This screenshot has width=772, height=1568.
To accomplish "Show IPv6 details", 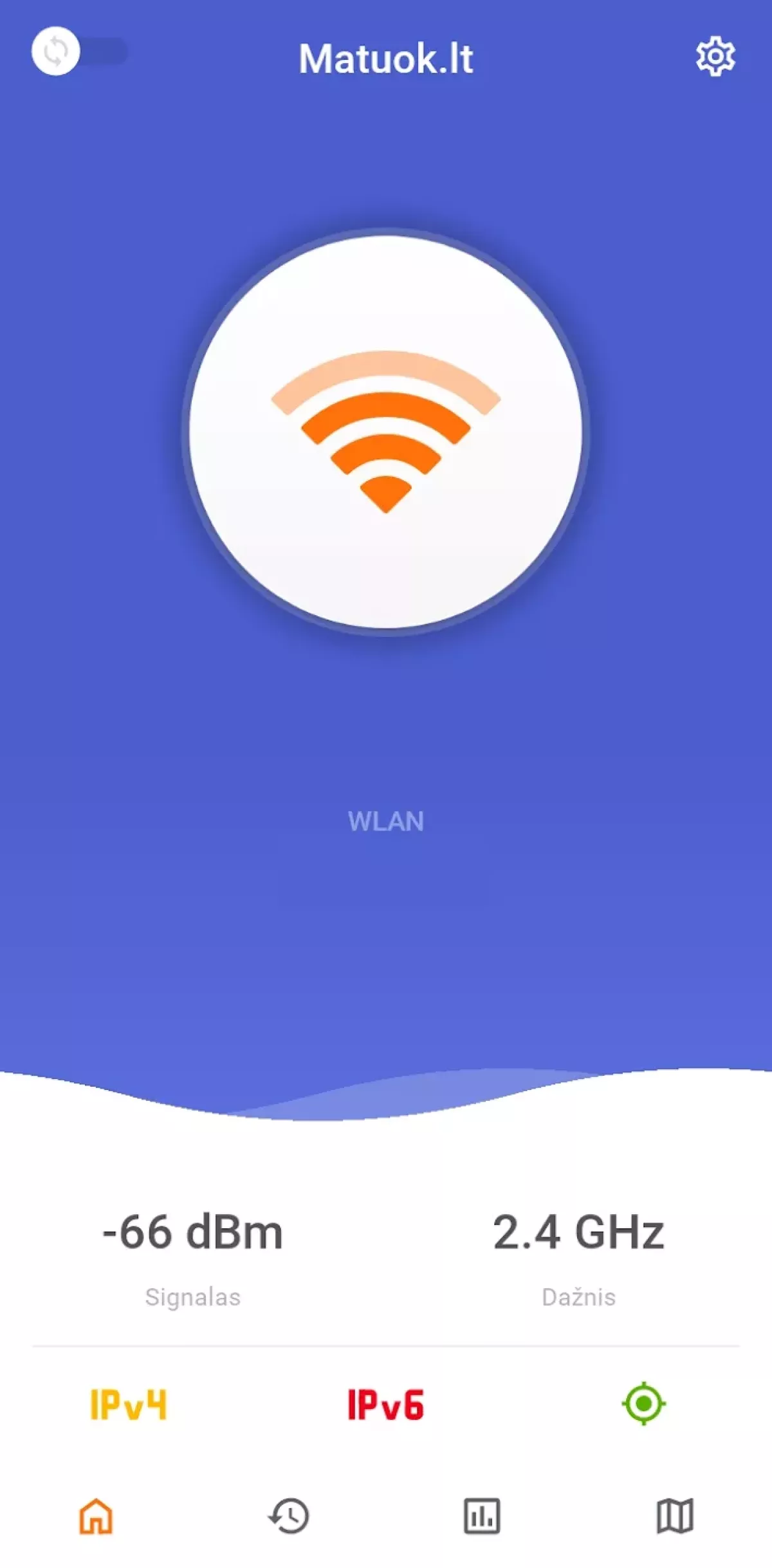I will point(385,1405).
